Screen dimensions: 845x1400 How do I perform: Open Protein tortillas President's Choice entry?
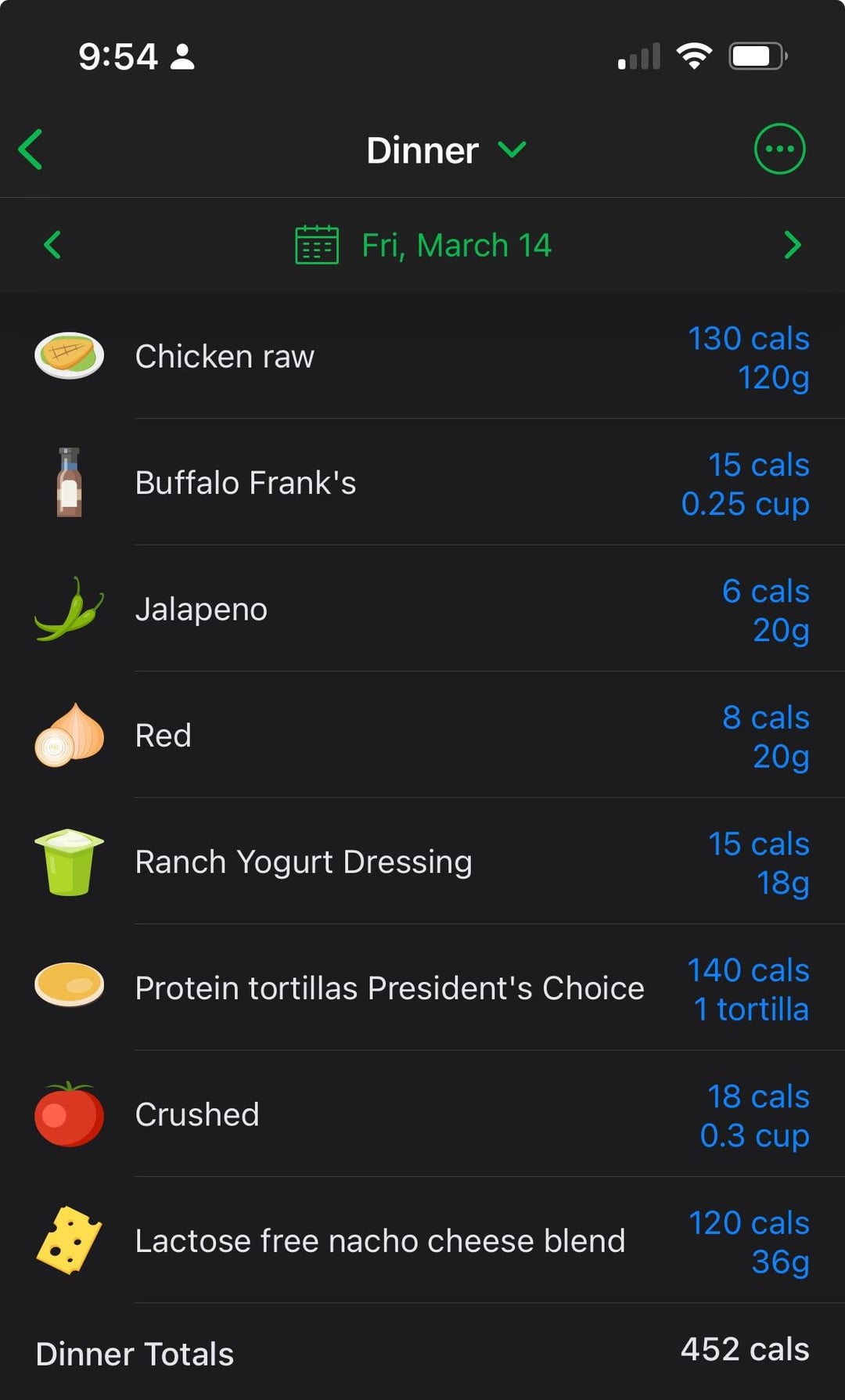pos(422,988)
